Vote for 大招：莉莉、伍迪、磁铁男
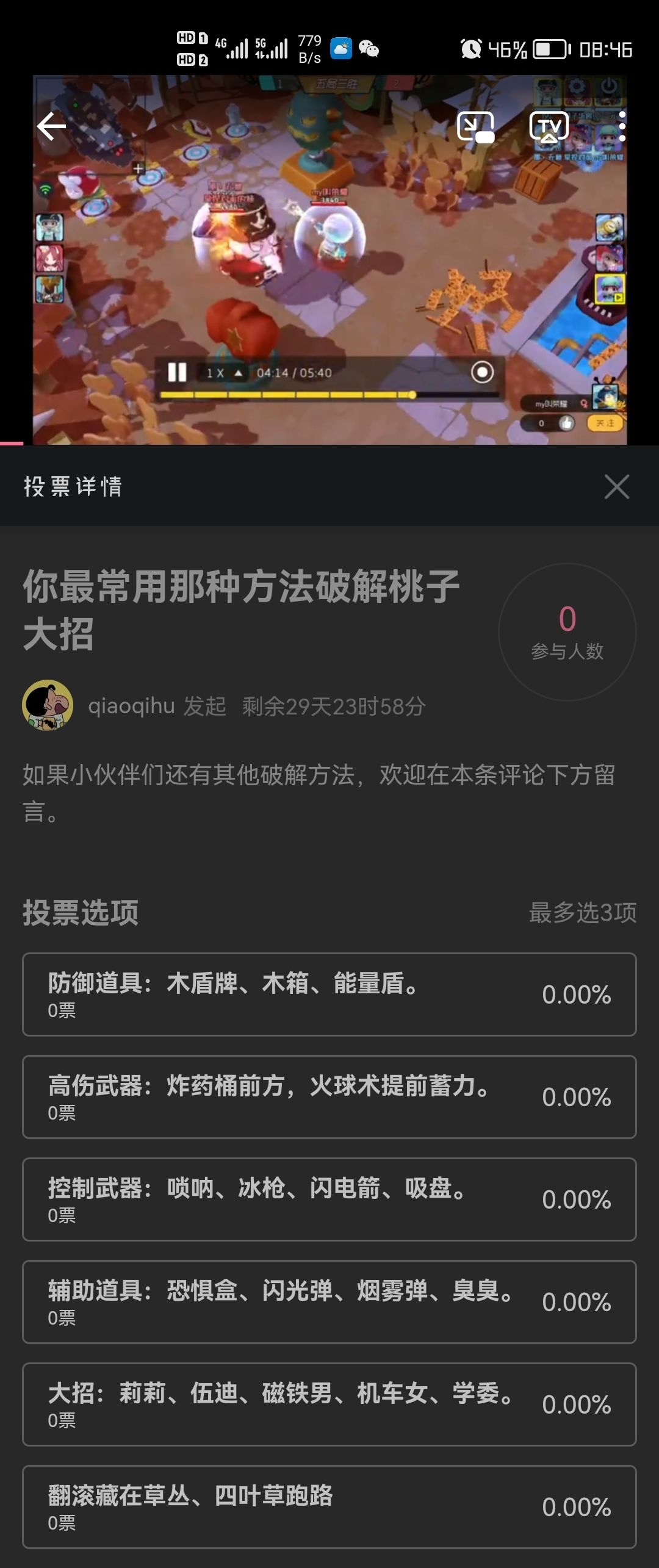Screen dimensions: 659x1568 pos(329,1404)
